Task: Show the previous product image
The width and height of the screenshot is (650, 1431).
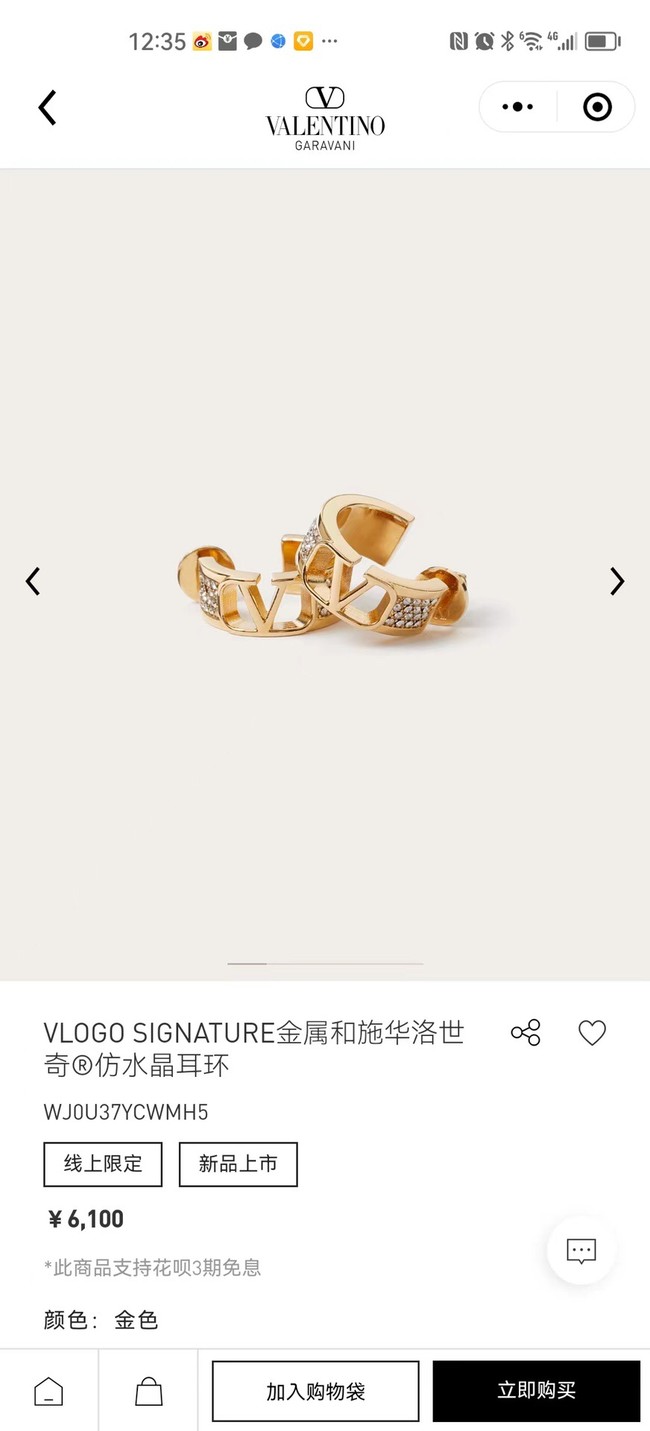Action: (33, 581)
